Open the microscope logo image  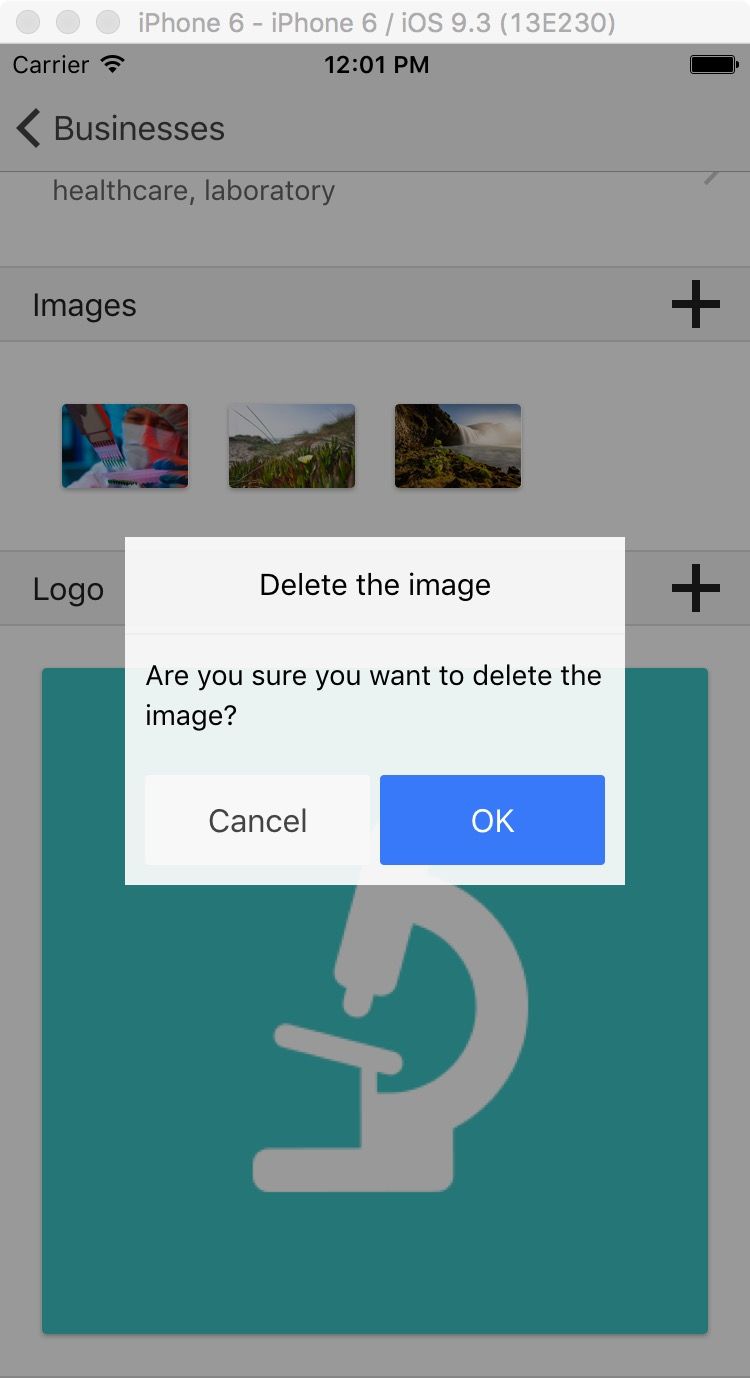point(375,1000)
